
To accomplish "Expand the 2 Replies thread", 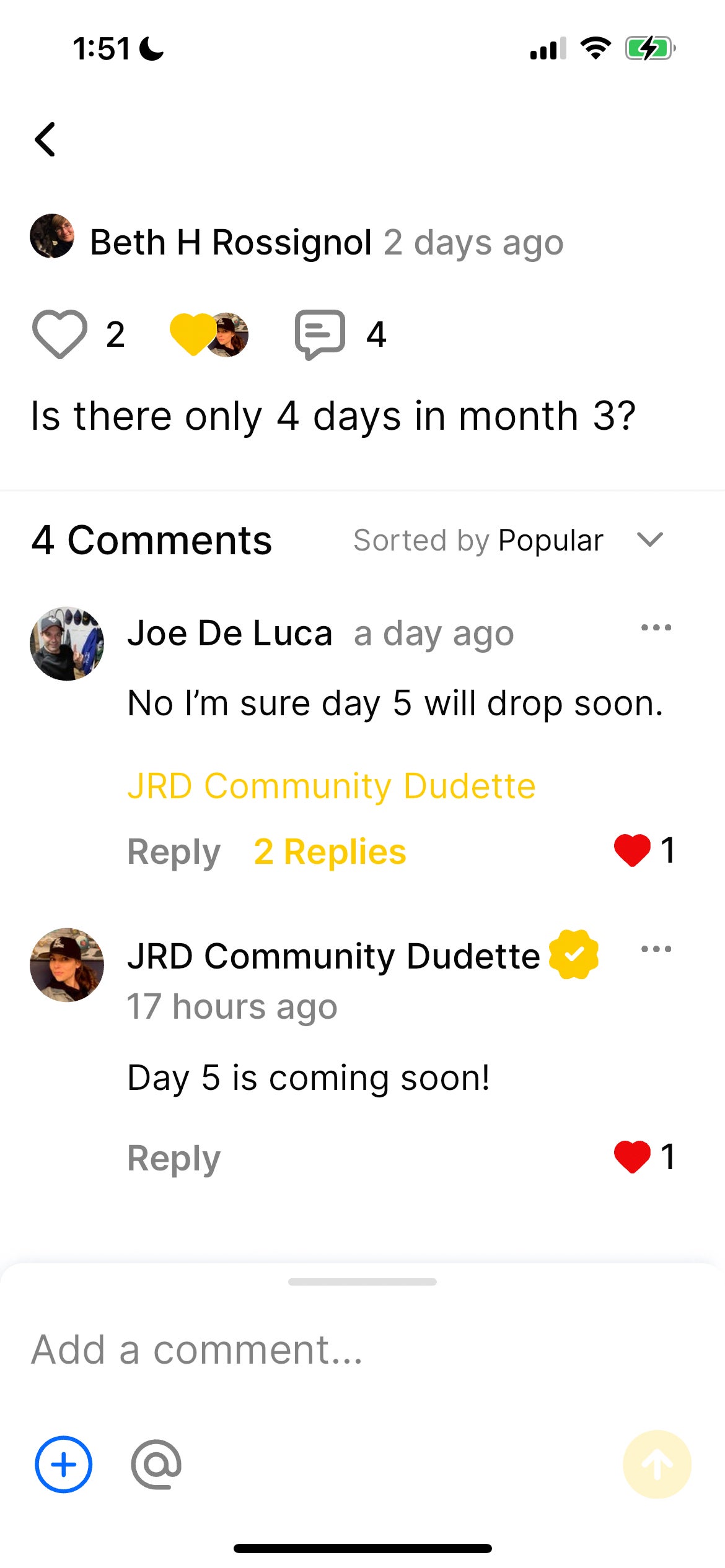I will pyautogui.click(x=330, y=852).
